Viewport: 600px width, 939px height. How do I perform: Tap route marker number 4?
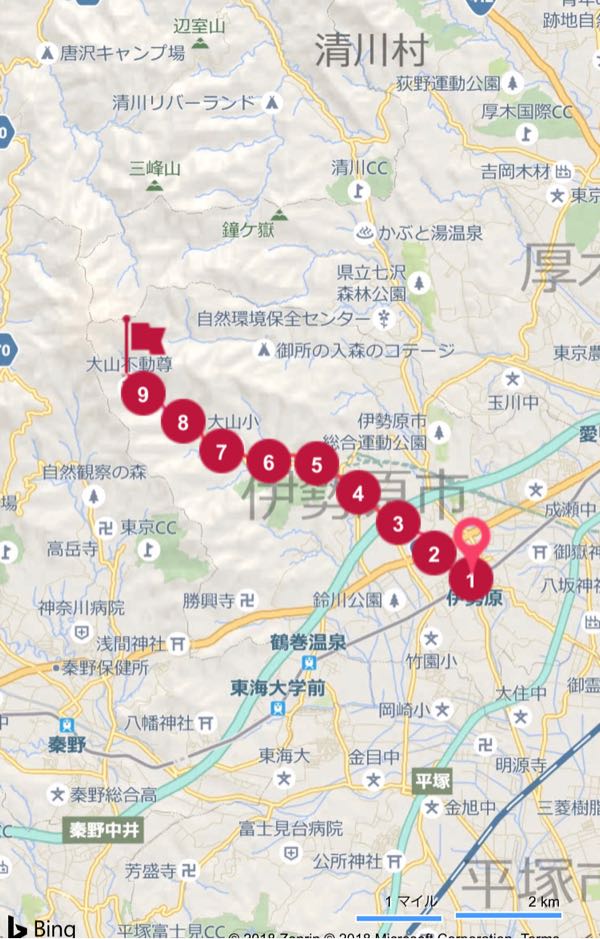[358, 492]
